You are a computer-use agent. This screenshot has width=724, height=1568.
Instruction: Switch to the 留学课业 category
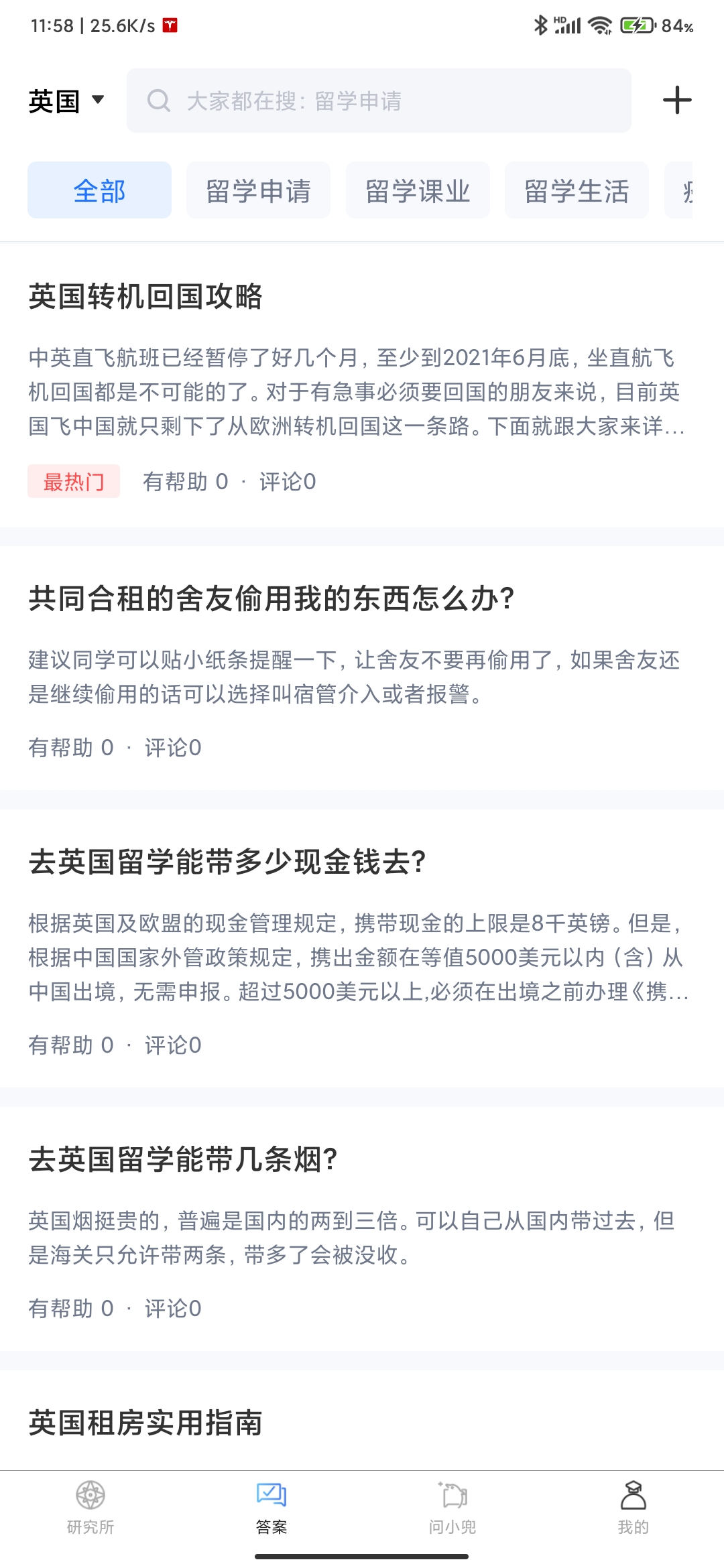pos(418,190)
